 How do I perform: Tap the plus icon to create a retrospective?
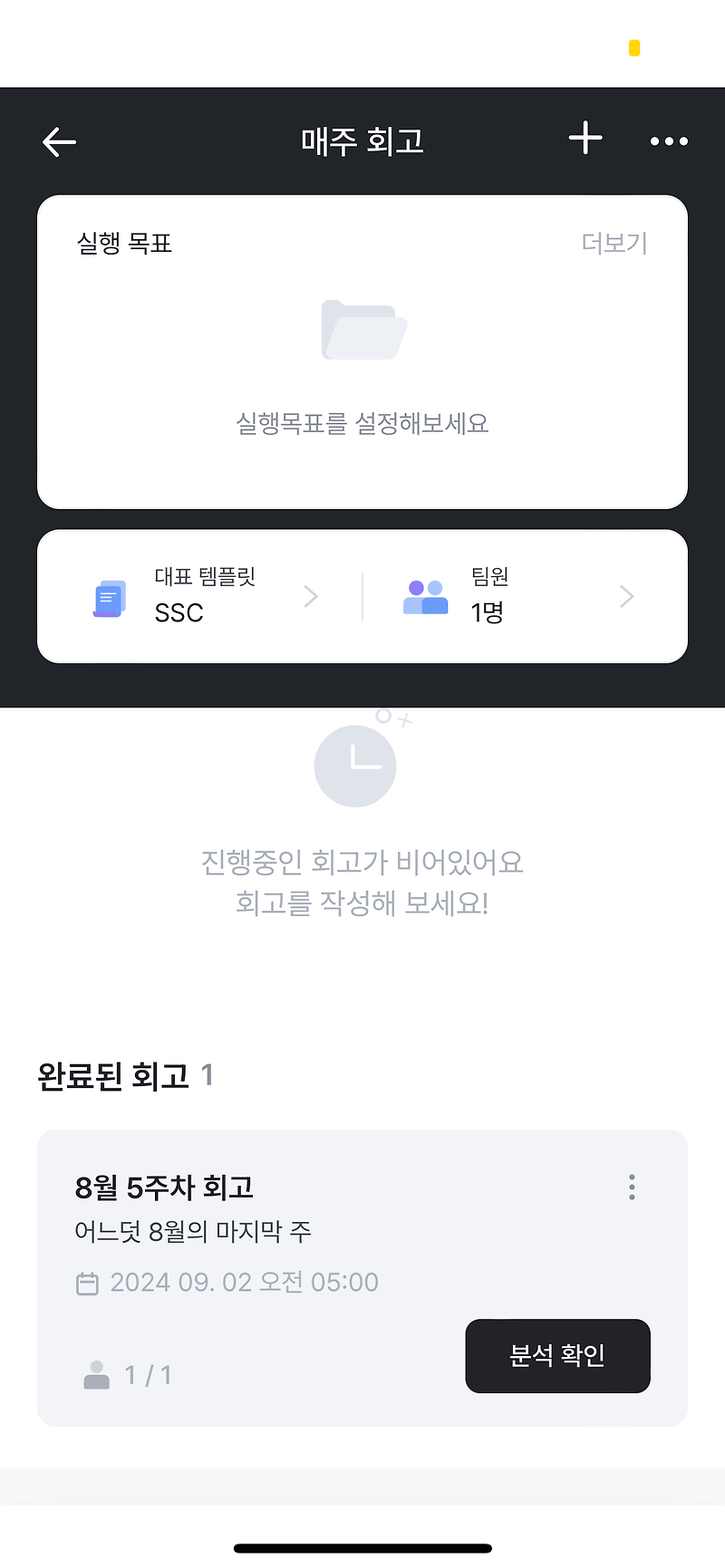tap(585, 140)
